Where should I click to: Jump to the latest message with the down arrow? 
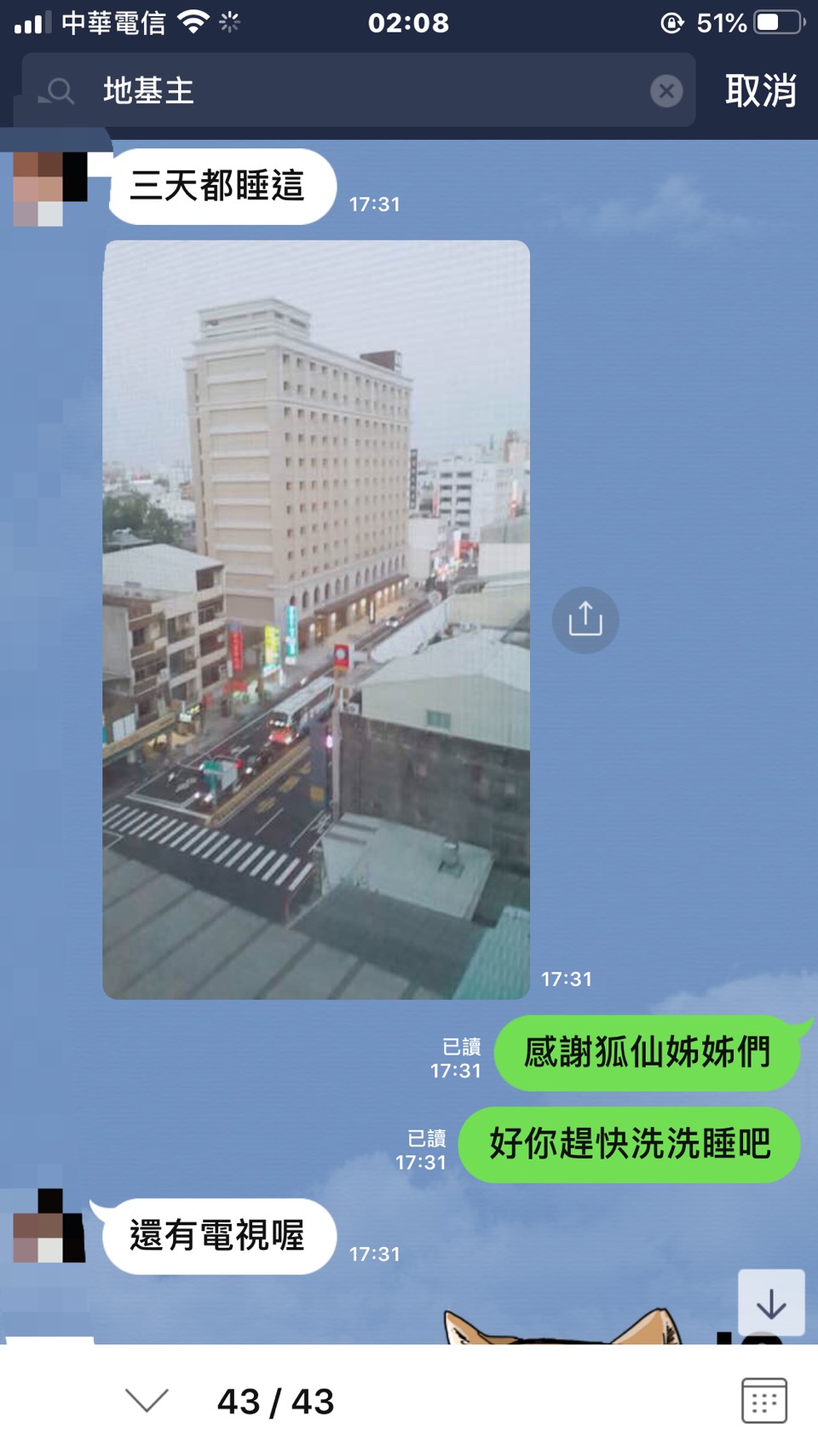771,1303
